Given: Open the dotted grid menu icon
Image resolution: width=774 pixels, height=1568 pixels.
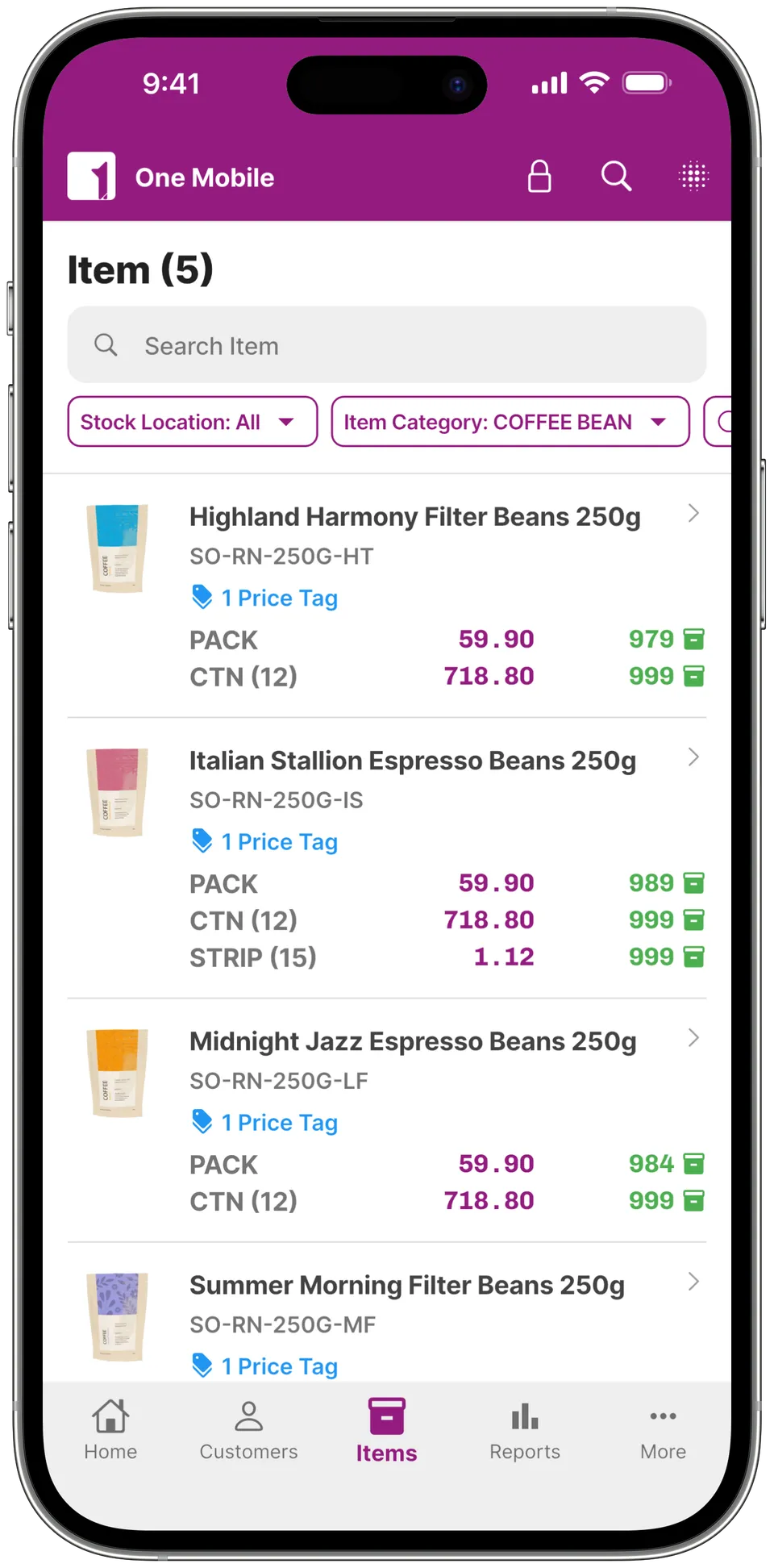Looking at the screenshot, I should click(693, 176).
